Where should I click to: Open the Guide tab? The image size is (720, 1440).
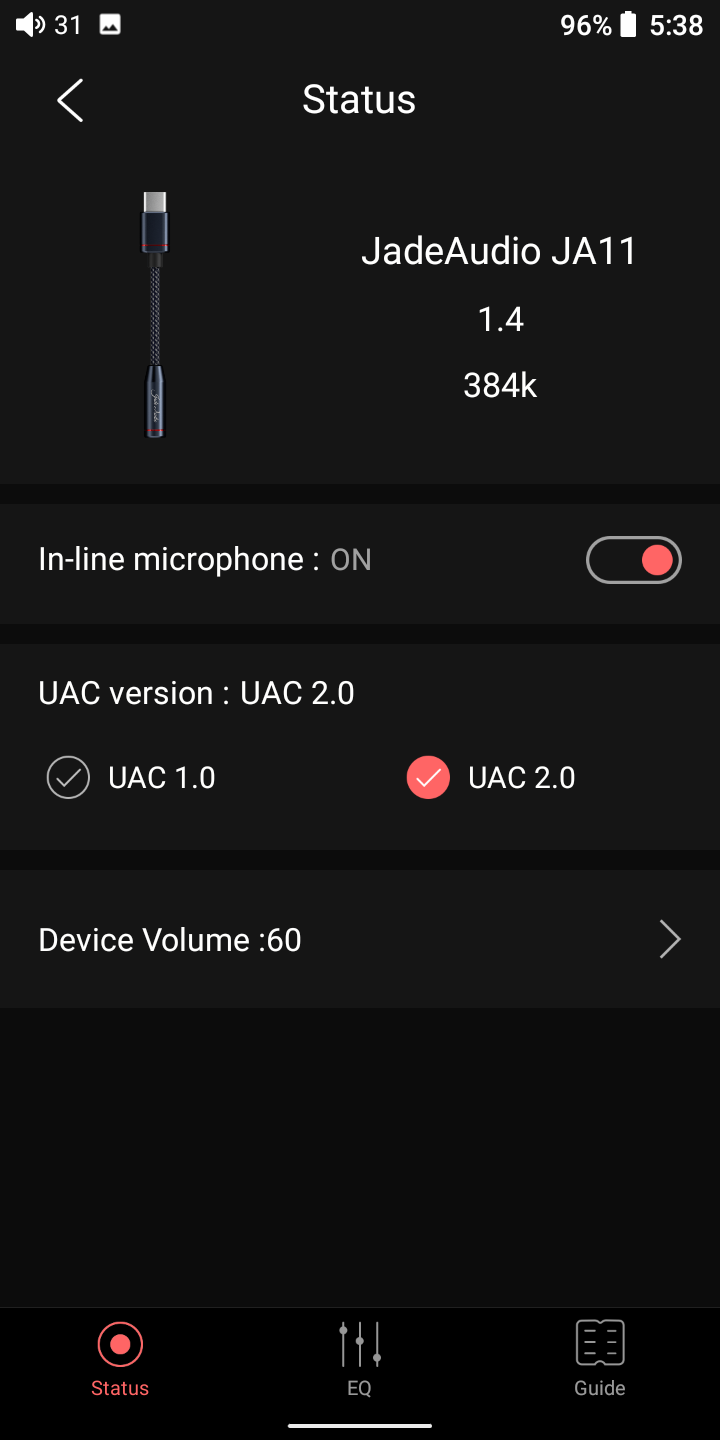[x=599, y=1358]
